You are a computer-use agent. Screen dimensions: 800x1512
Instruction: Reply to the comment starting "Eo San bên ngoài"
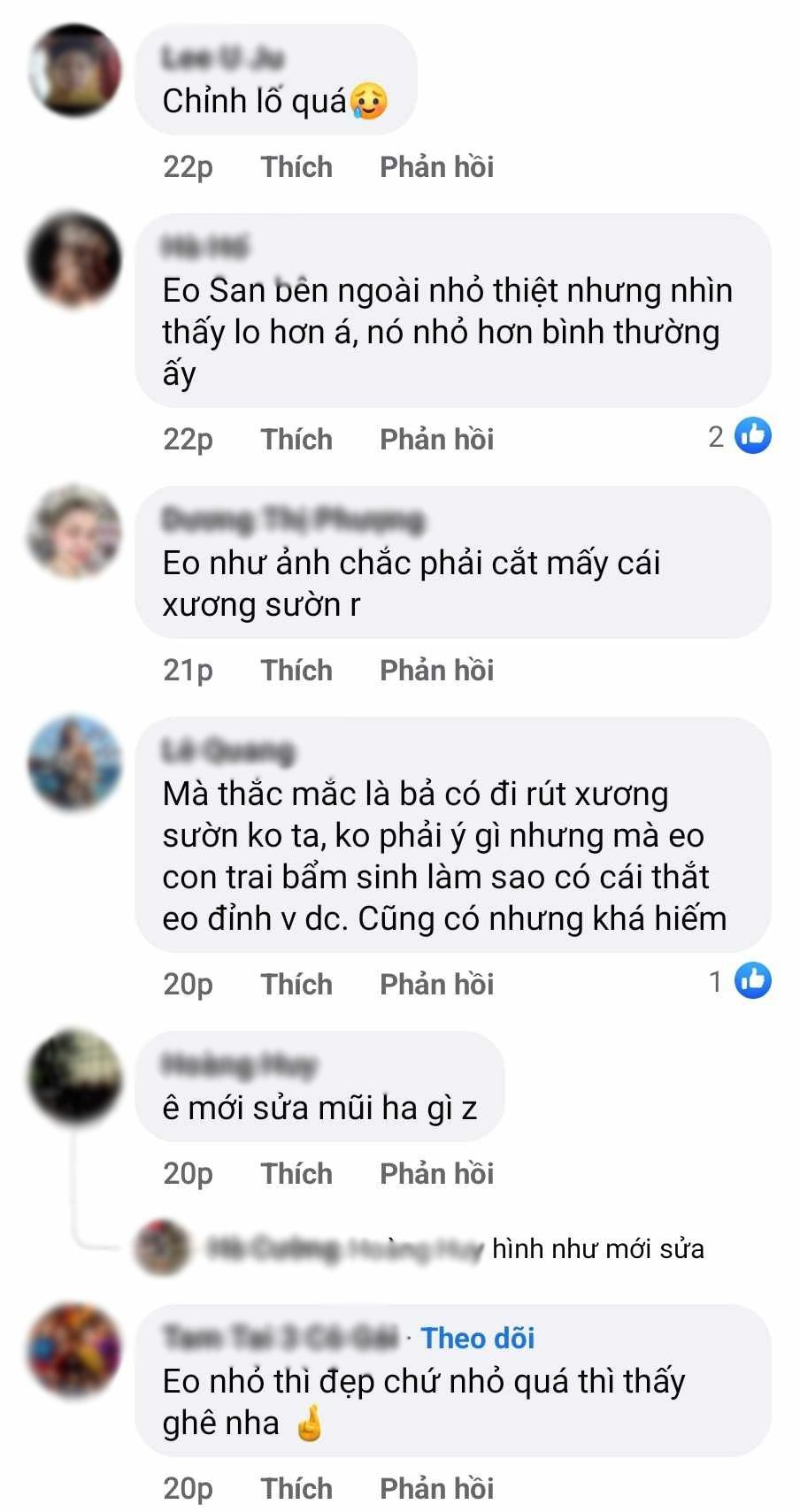[x=436, y=440]
